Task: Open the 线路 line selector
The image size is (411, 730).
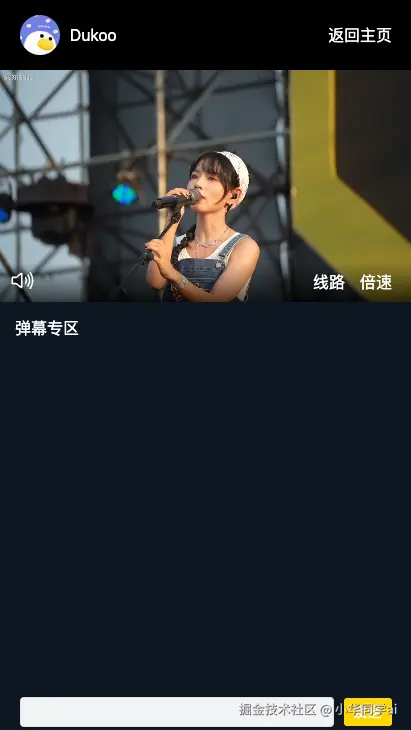Action: [x=329, y=282]
